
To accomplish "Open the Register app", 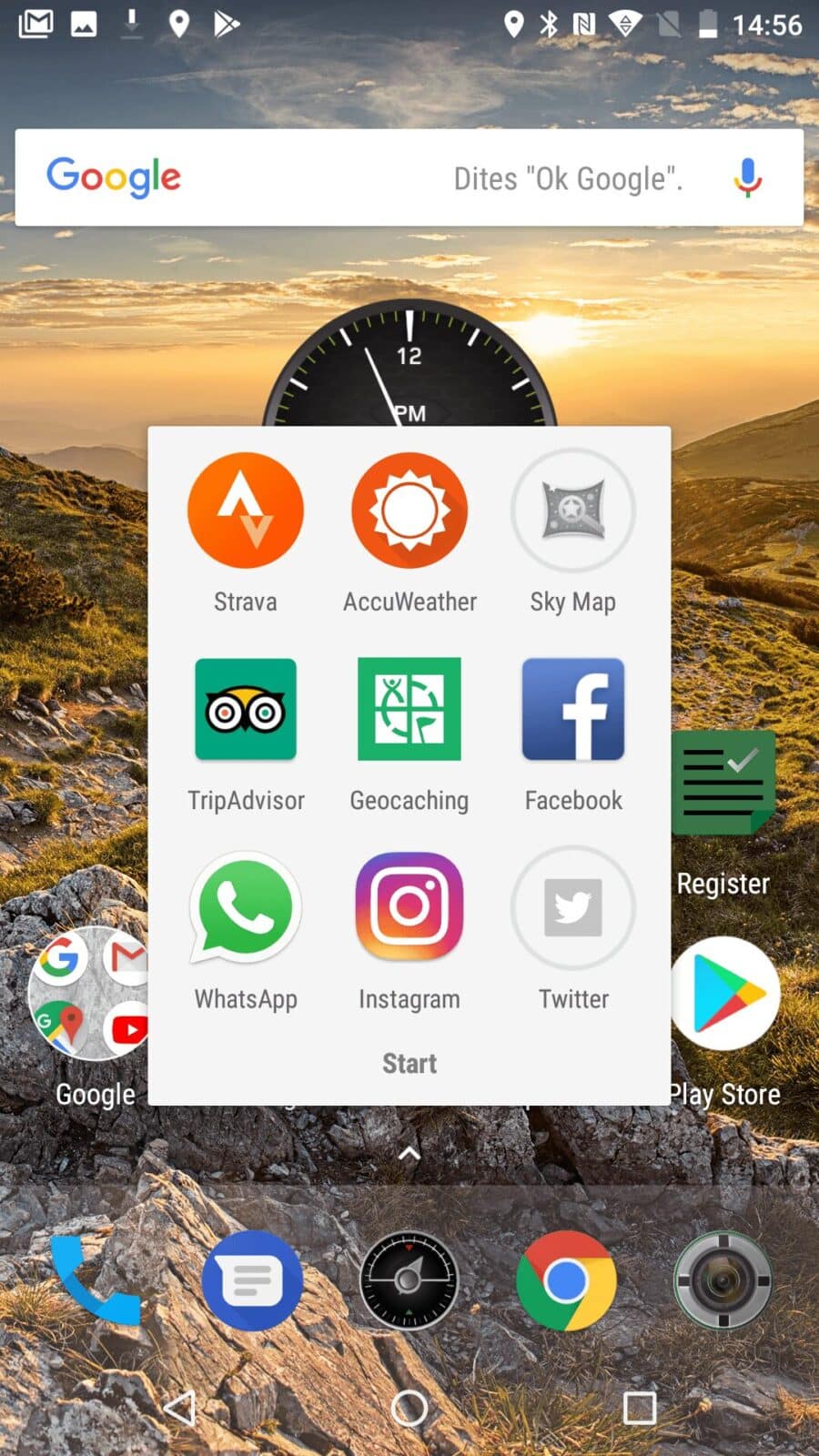I will coord(725,784).
